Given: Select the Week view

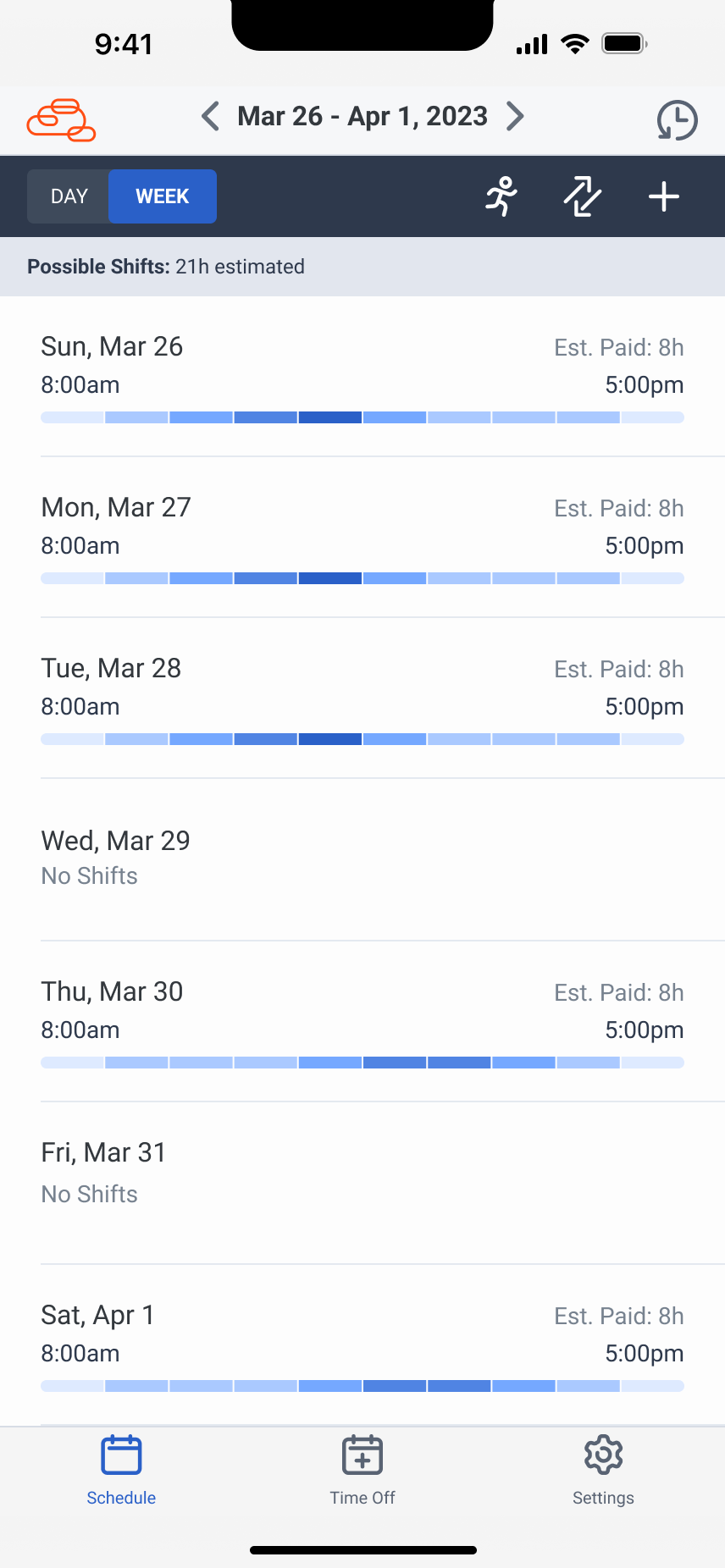Looking at the screenshot, I should click(x=162, y=196).
